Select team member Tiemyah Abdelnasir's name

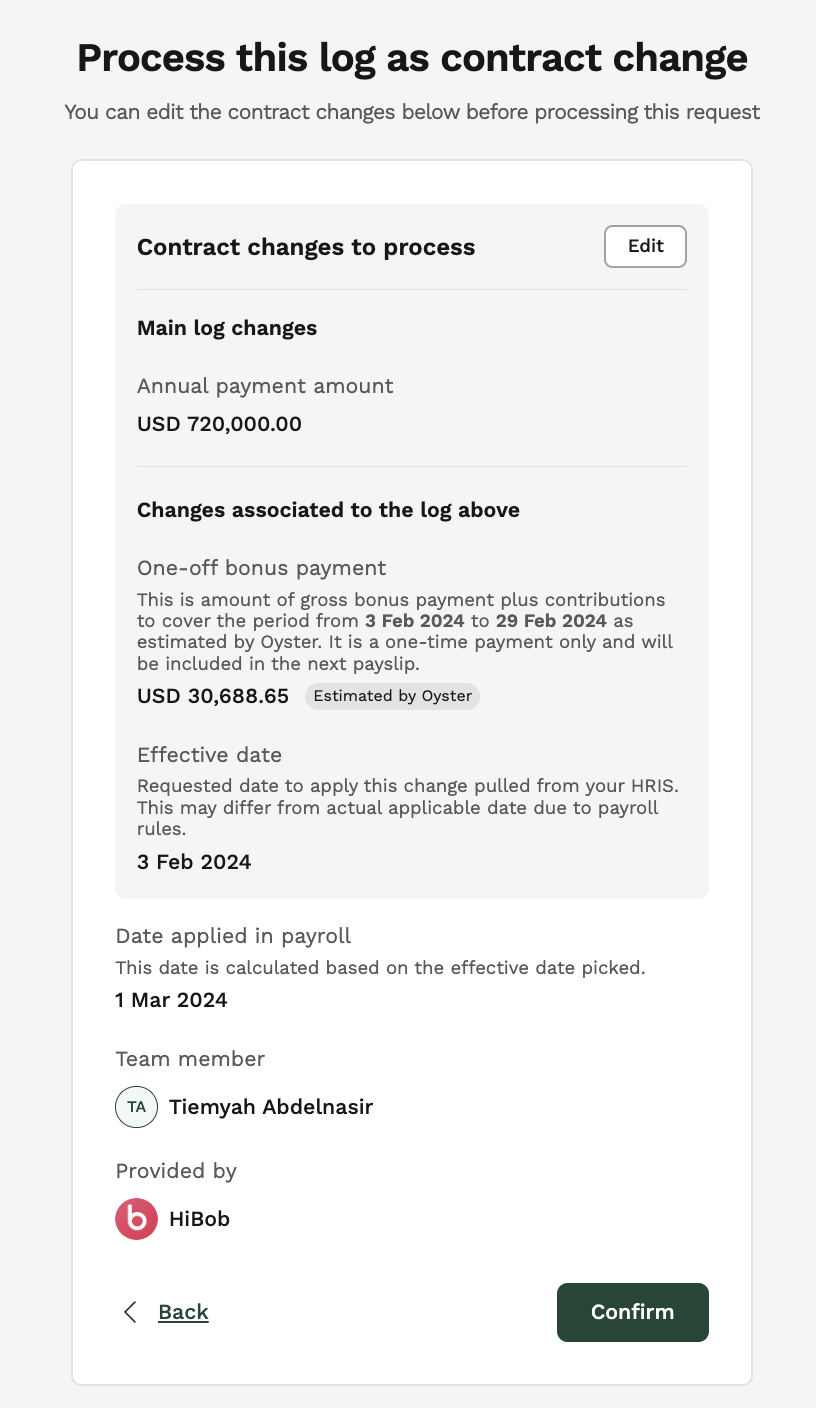pos(271,1107)
